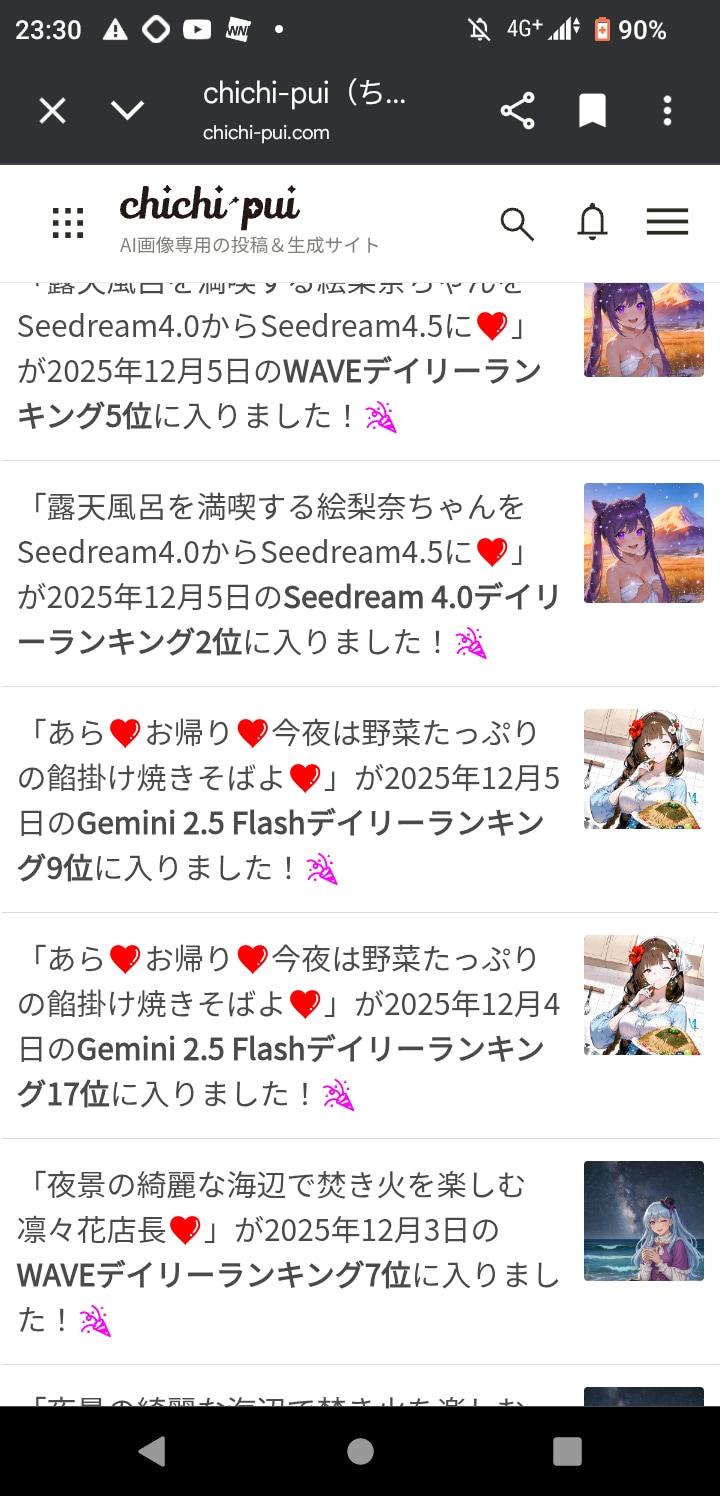
Task: Go back with the system back button
Action: click(152, 1451)
